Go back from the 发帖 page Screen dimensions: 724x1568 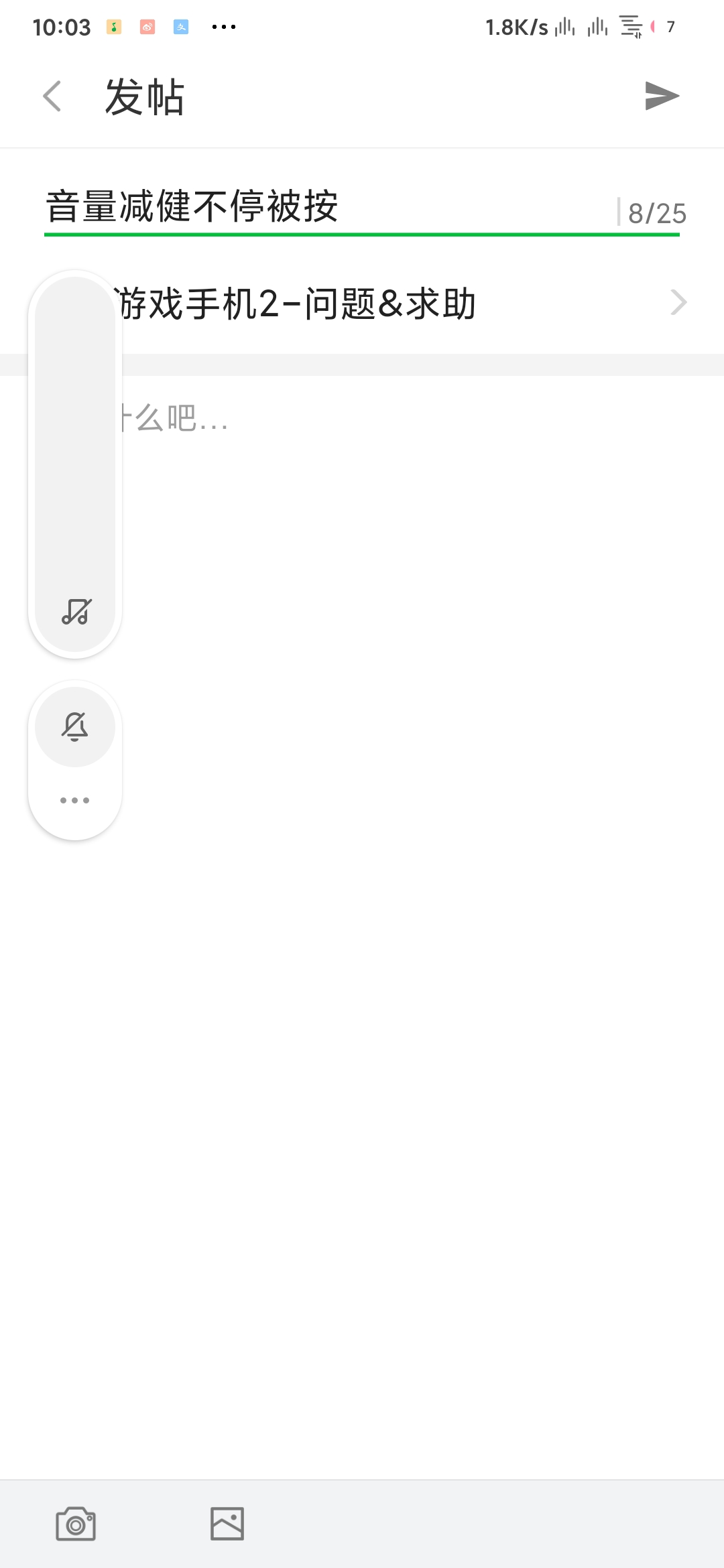(x=52, y=96)
